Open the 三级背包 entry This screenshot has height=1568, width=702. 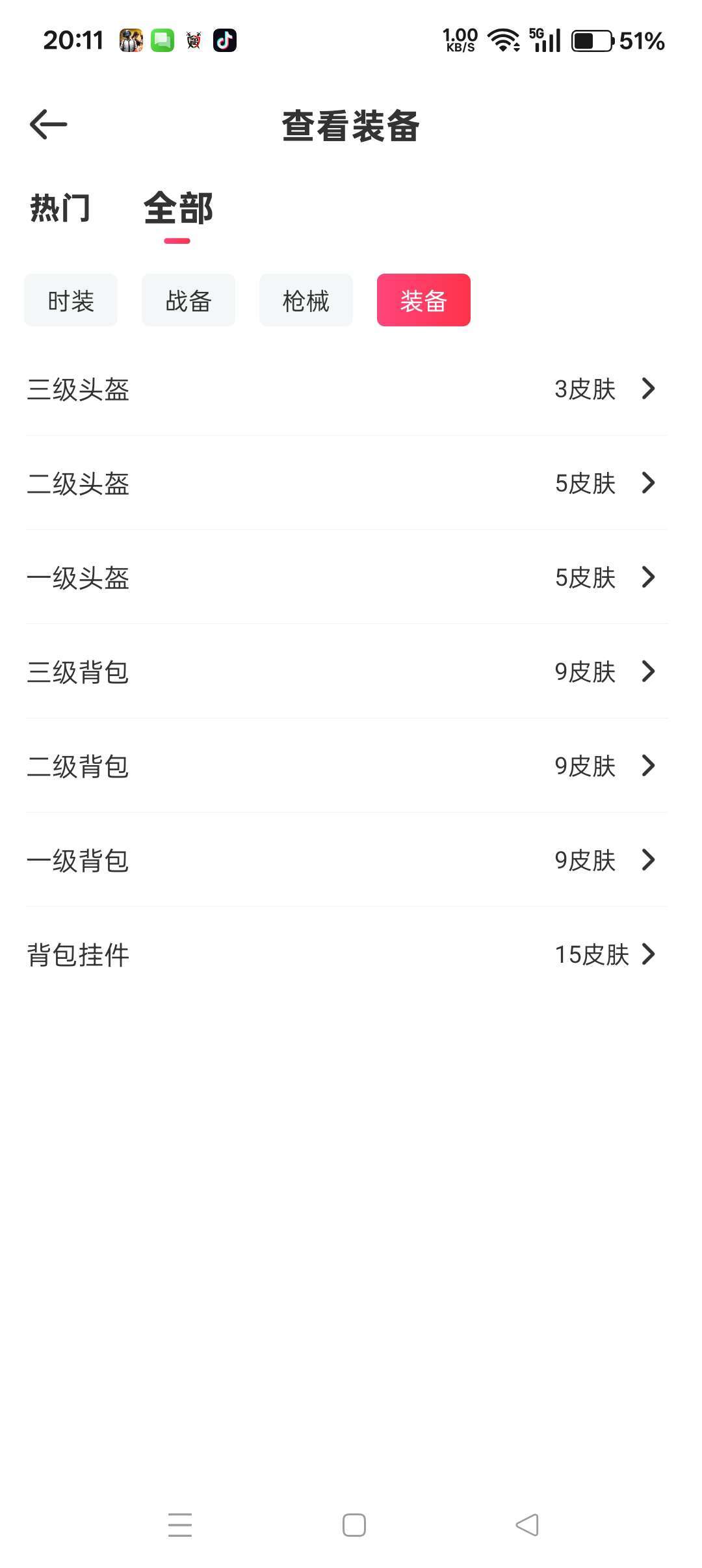pos(351,672)
